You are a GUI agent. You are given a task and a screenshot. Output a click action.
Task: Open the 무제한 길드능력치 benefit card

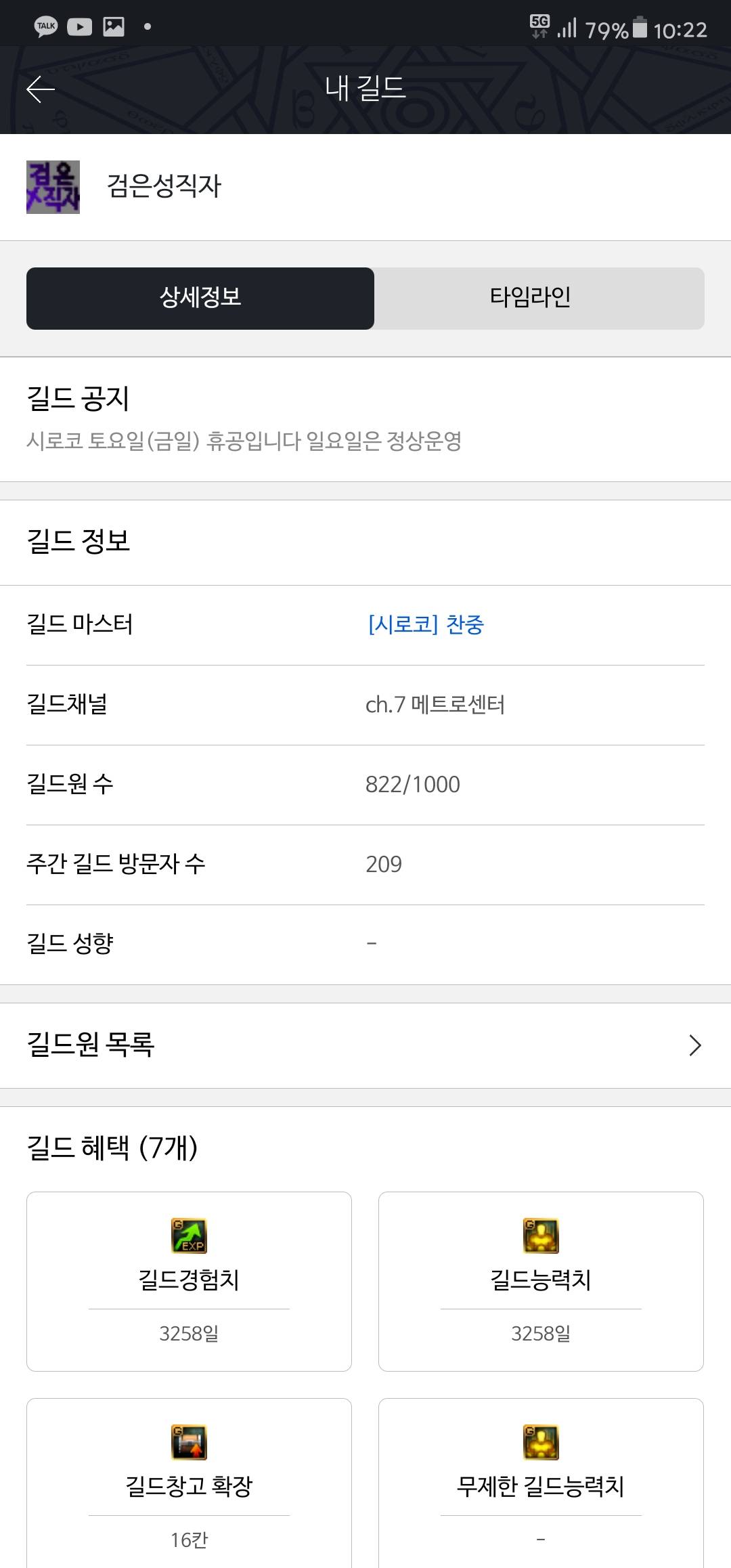tap(541, 1483)
